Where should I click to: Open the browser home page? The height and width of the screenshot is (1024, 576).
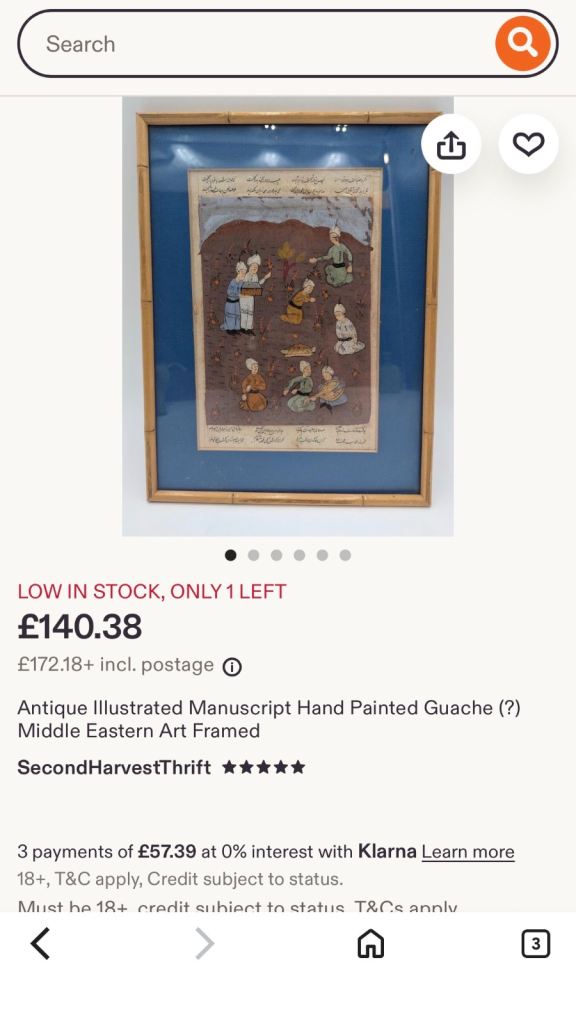(x=370, y=944)
